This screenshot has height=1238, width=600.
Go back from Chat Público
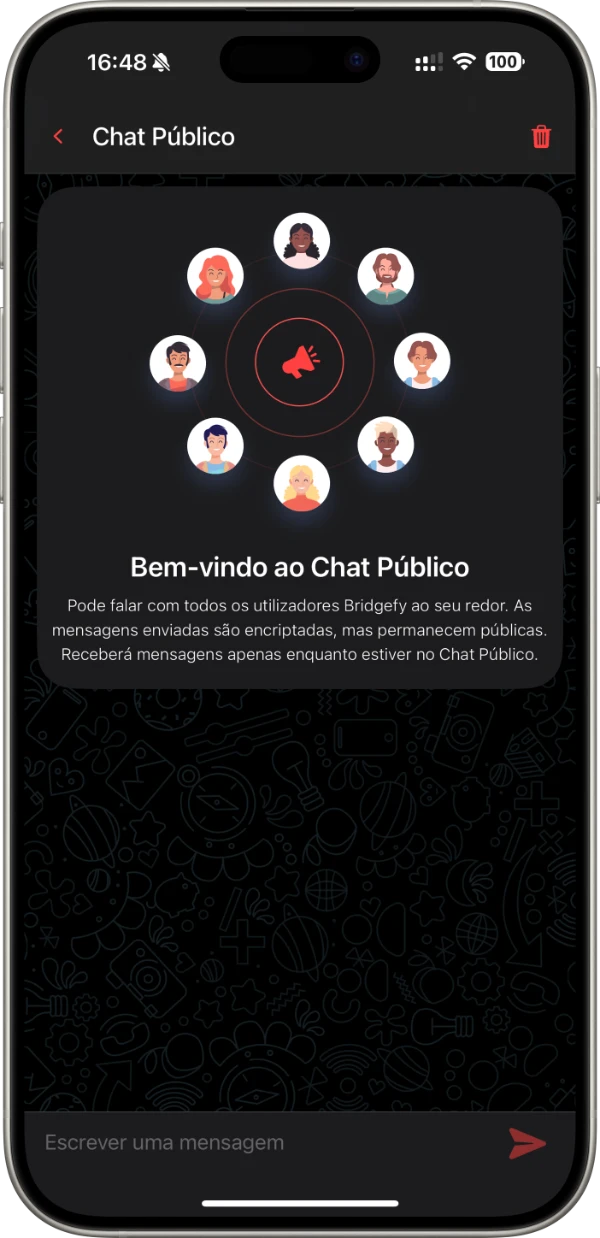point(58,137)
